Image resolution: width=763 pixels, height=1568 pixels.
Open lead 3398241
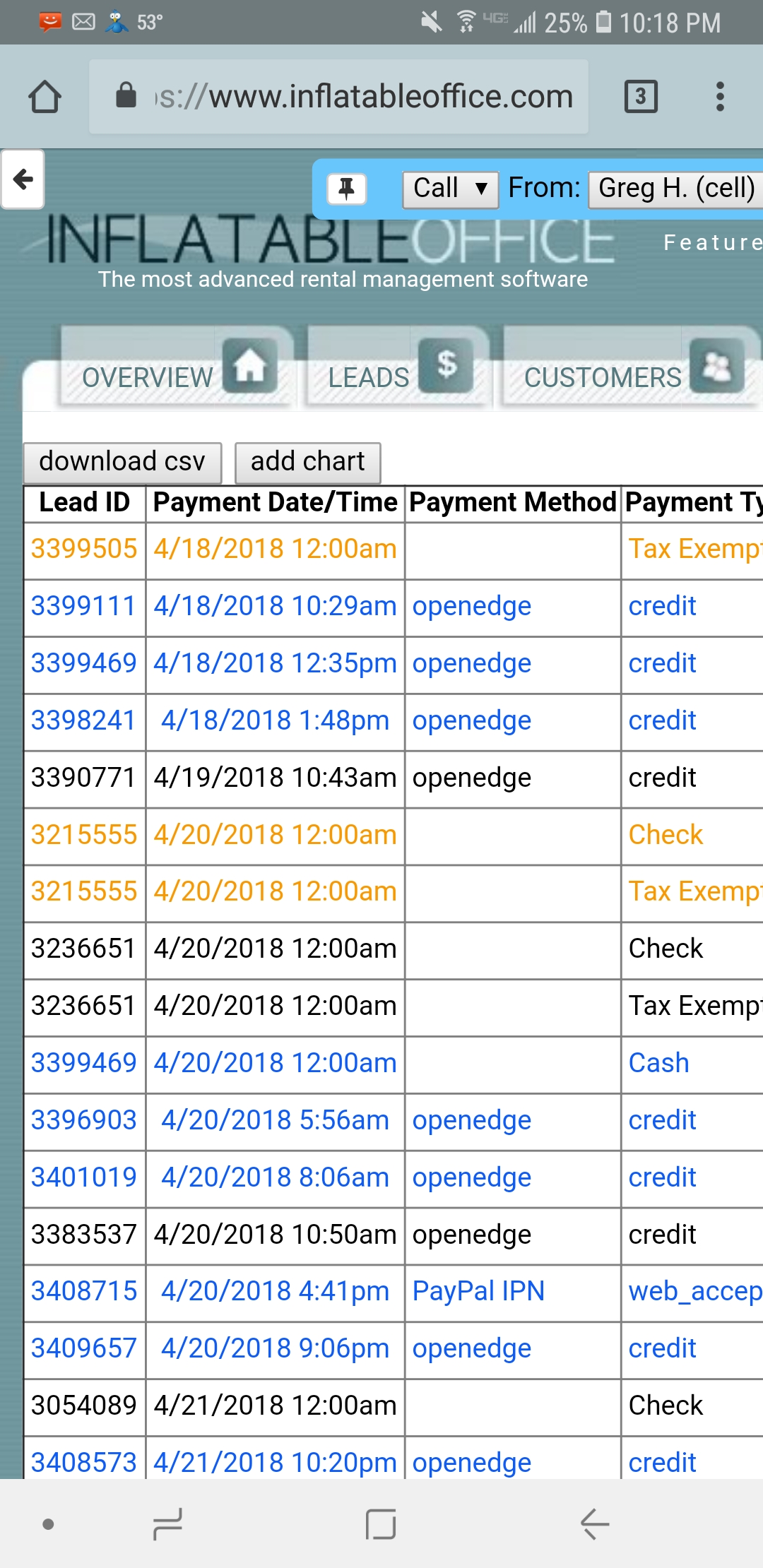point(84,720)
